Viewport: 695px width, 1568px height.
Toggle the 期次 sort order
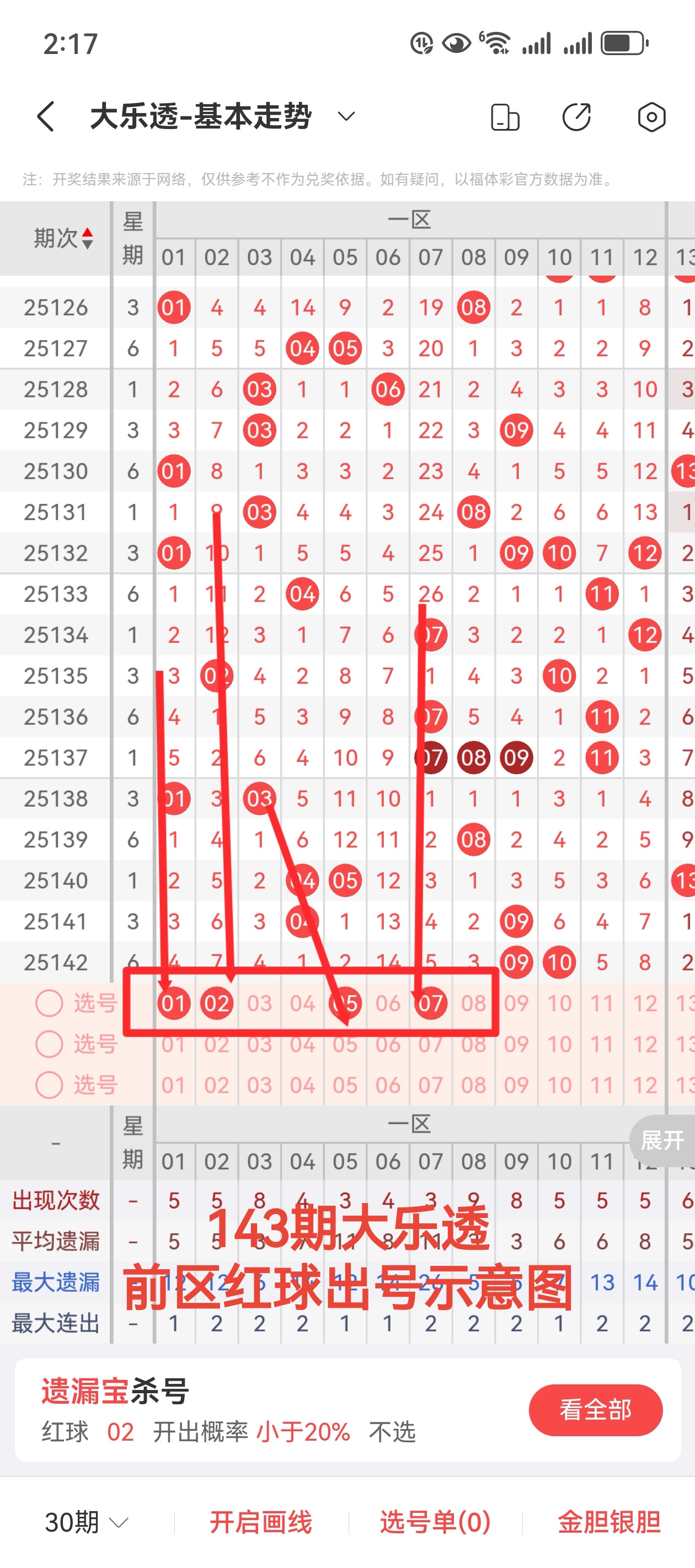tap(63, 238)
